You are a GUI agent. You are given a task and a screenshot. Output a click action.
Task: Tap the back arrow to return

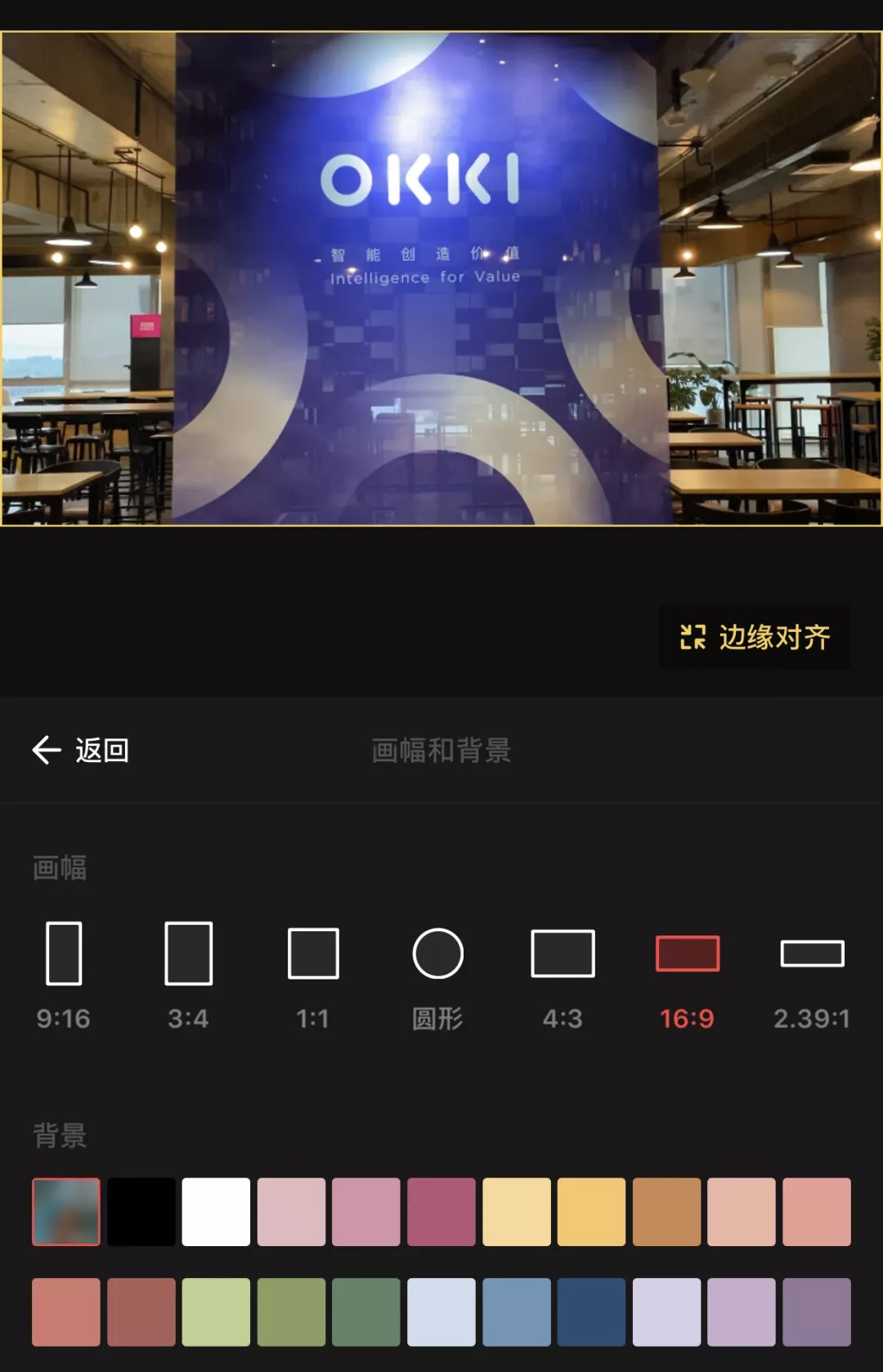pyautogui.click(x=47, y=749)
